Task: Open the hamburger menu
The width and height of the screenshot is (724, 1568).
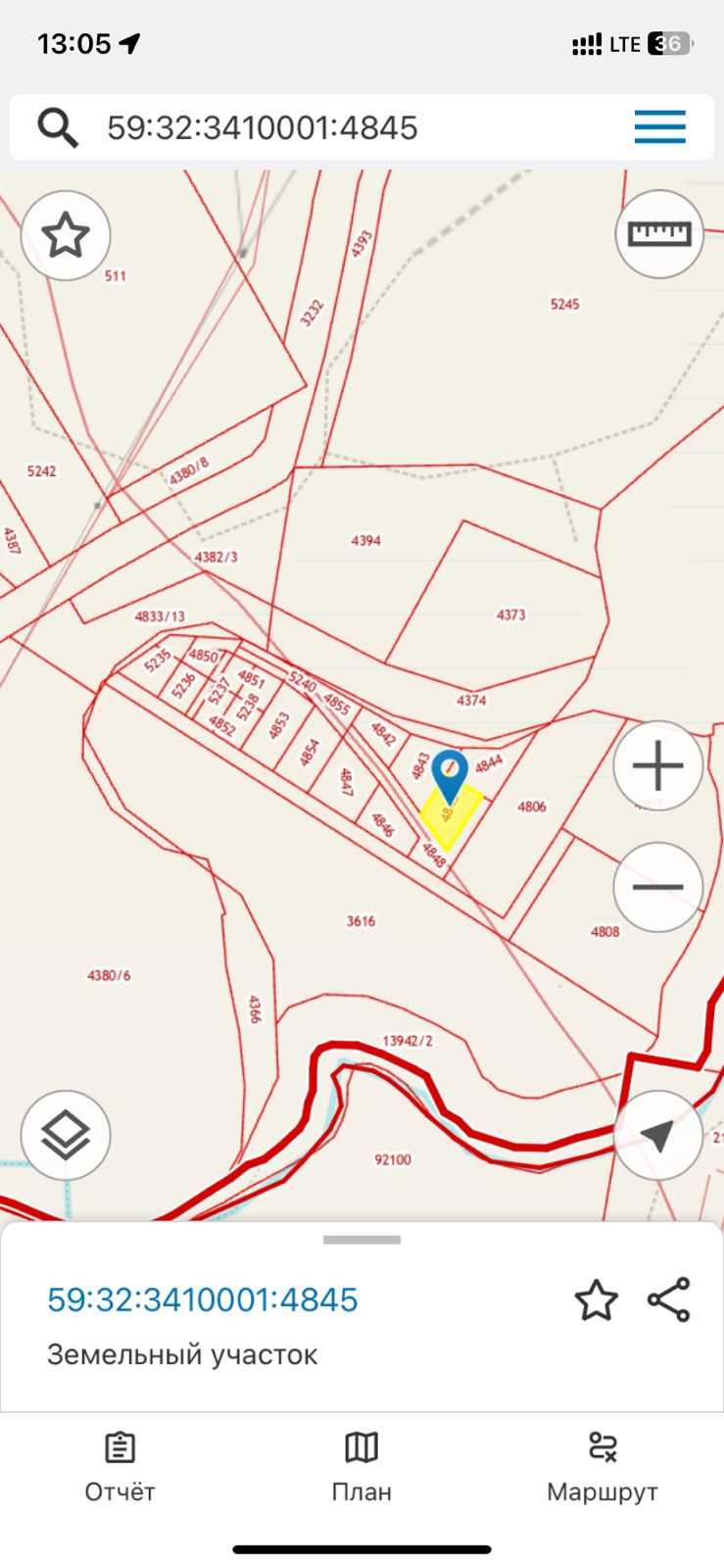Action: pos(659,127)
